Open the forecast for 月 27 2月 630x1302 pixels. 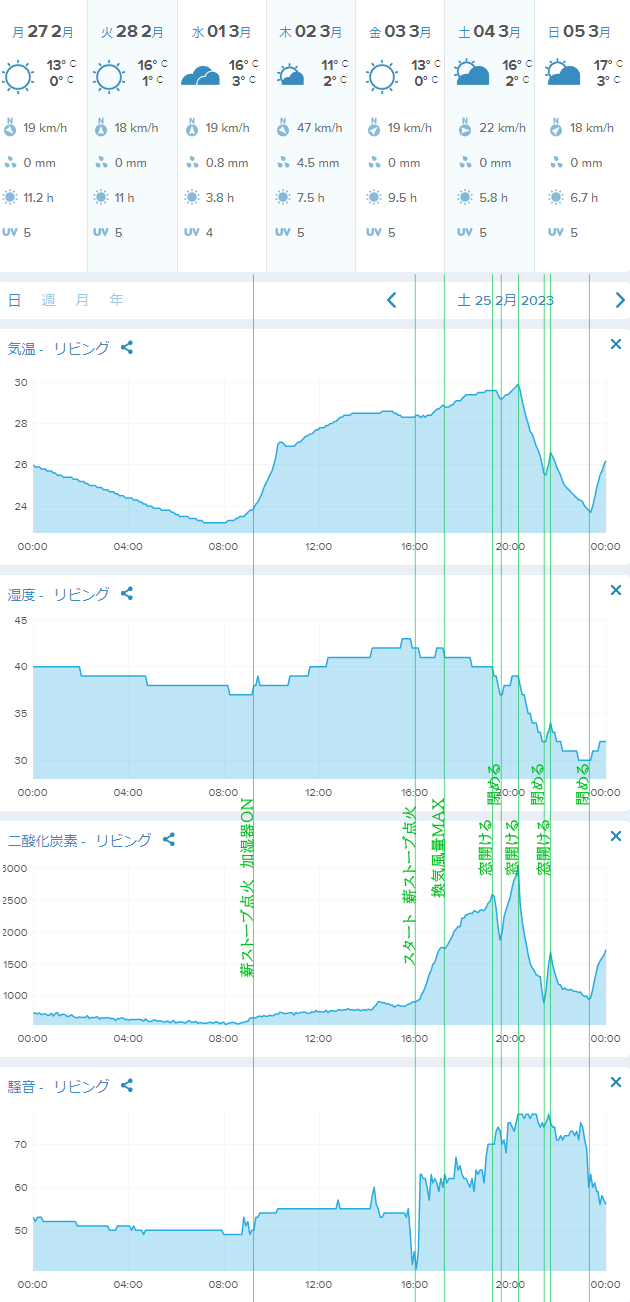[44, 136]
